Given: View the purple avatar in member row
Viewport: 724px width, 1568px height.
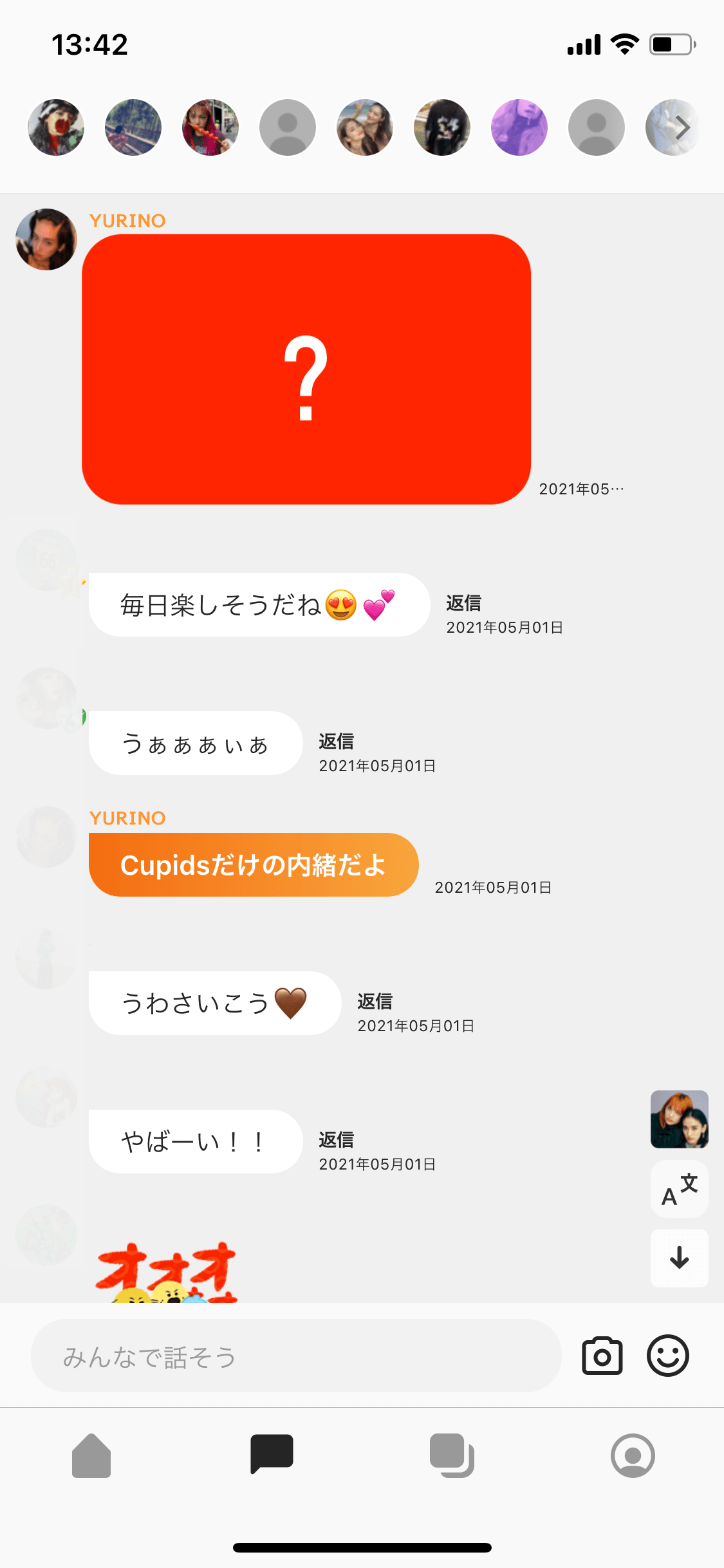Looking at the screenshot, I should click(x=519, y=127).
